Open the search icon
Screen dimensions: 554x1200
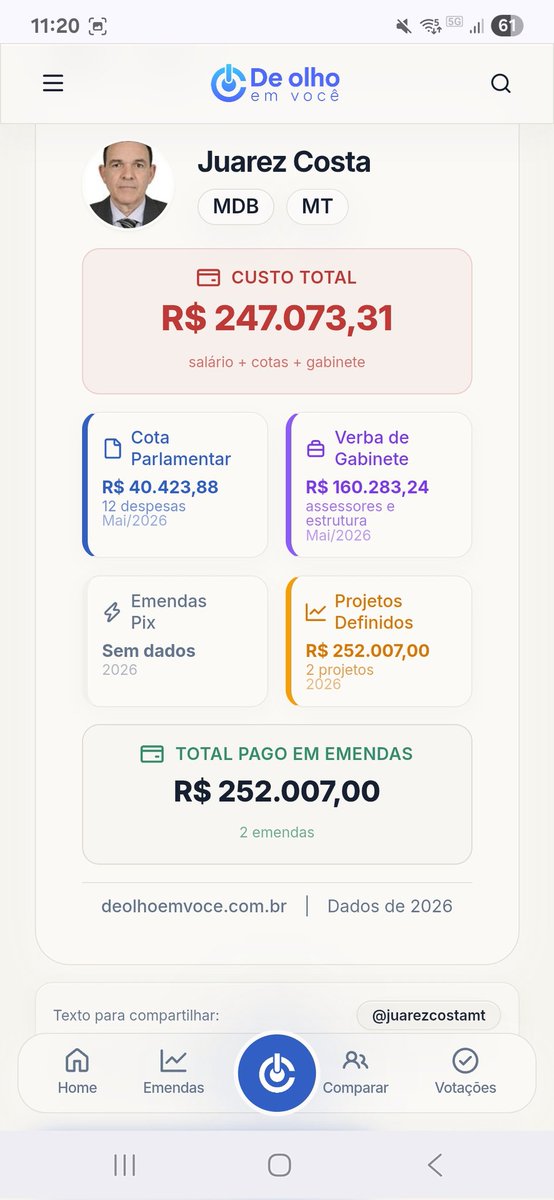501,83
